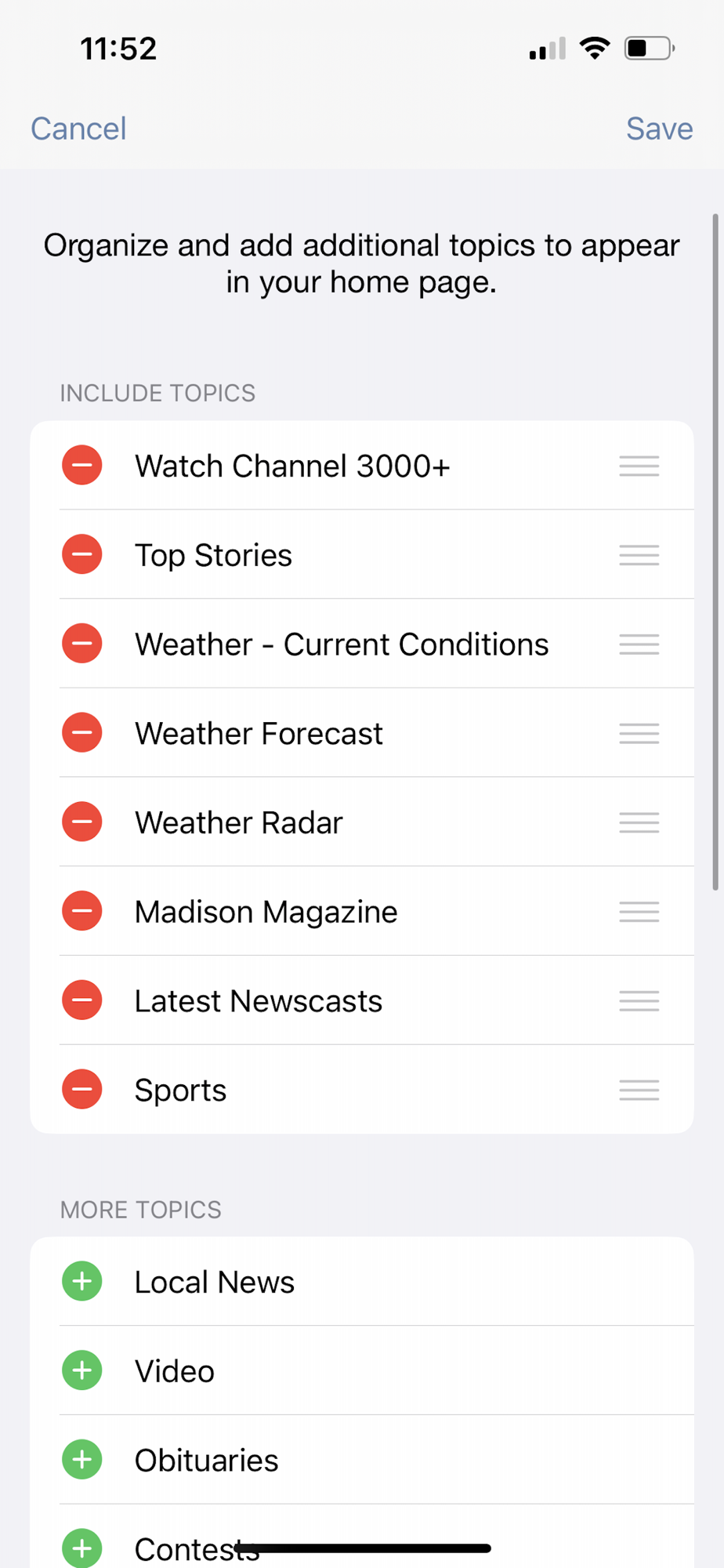Tap the reorder handle for Weather Radar
Screen dimensions: 724x1568
tap(639, 822)
